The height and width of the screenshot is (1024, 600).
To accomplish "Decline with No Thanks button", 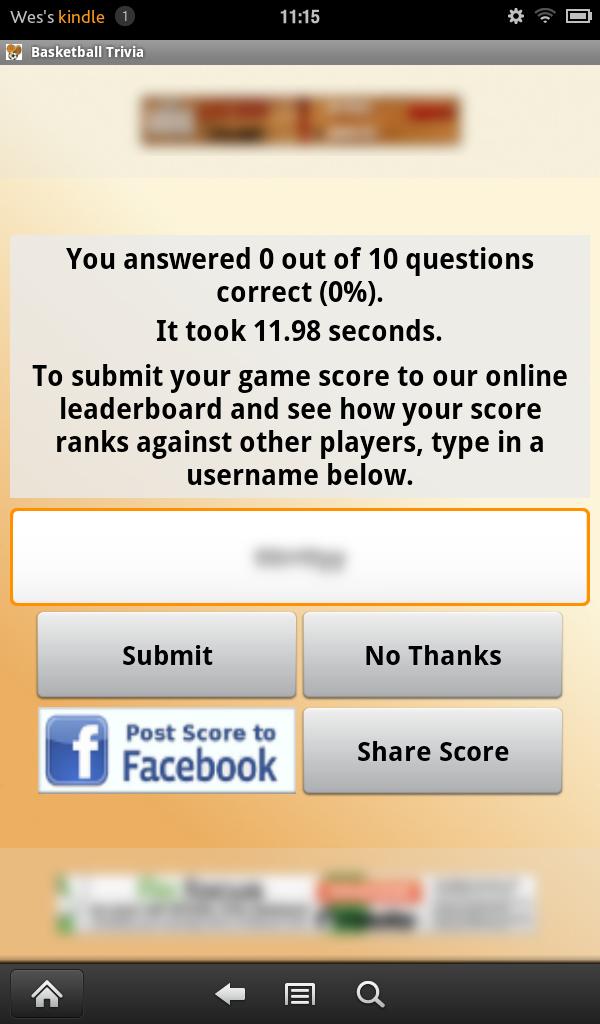I will 432,655.
